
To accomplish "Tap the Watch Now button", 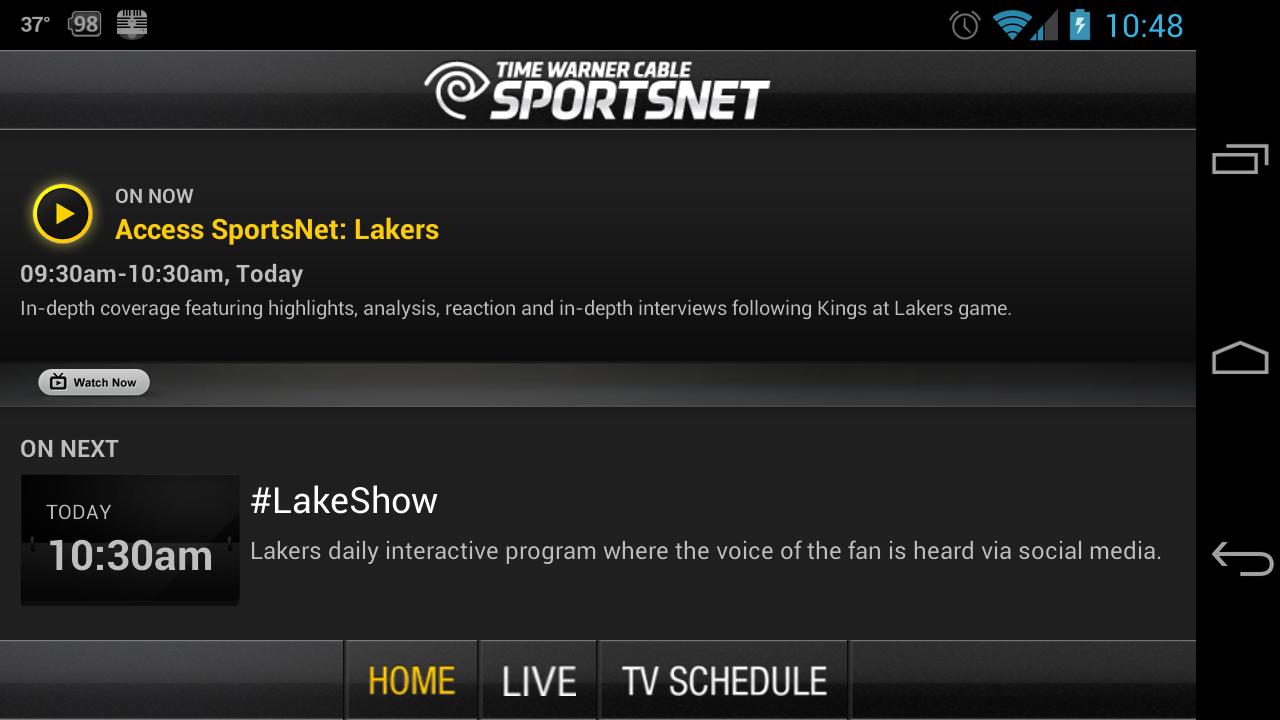I will [x=94, y=382].
